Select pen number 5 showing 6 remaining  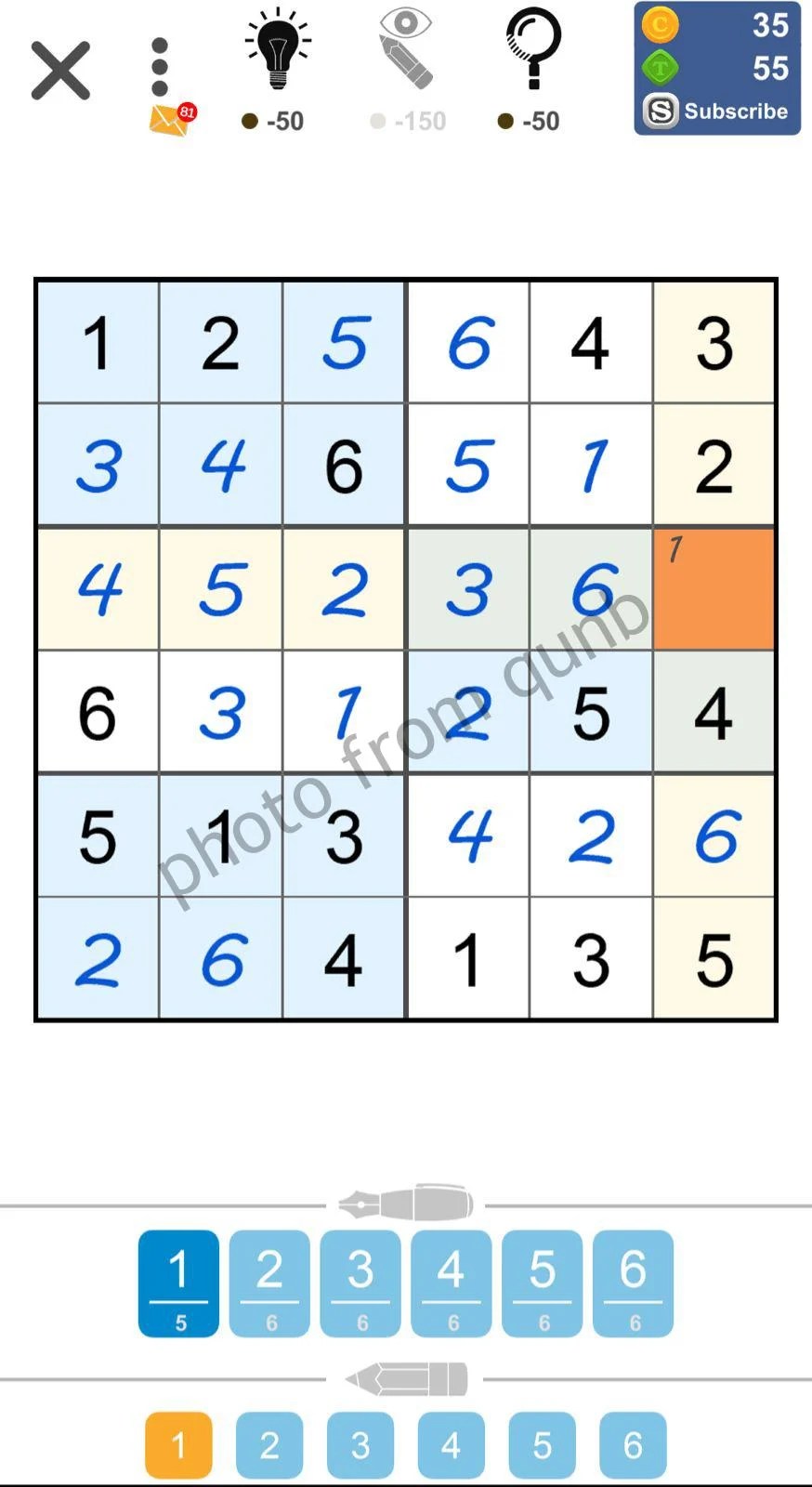click(542, 1283)
